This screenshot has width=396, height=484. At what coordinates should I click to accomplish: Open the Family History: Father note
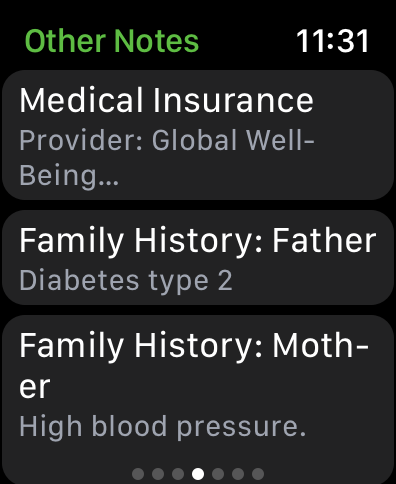(x=198, y=257)
